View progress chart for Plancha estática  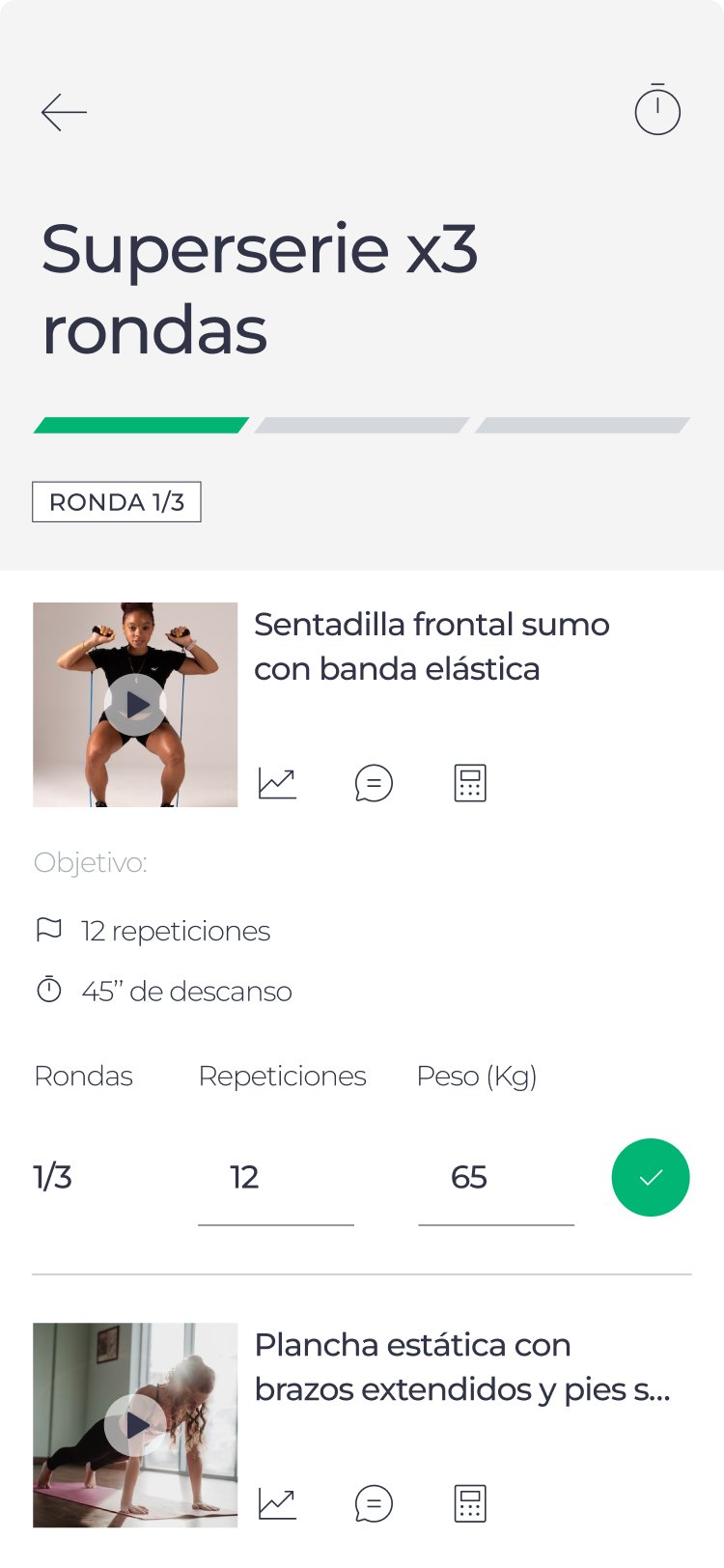click(277, 1503)
